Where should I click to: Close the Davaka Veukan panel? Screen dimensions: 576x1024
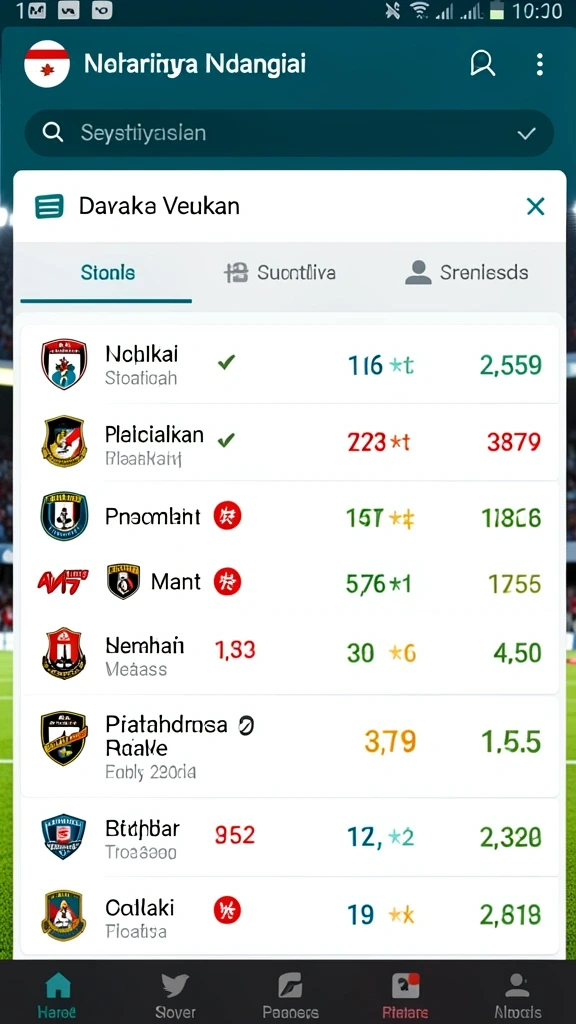coord(536,206)
